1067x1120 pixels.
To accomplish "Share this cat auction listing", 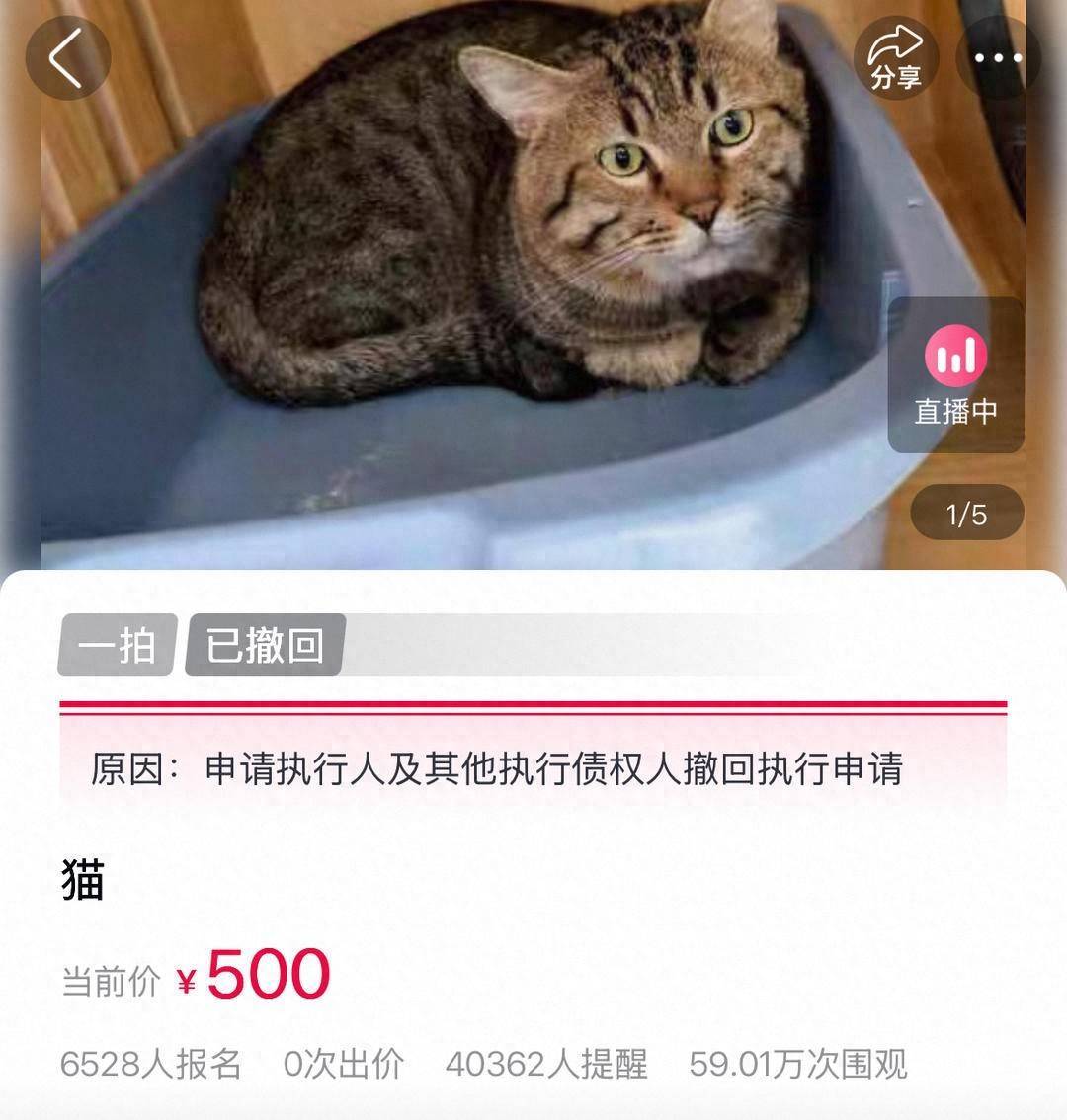I will coord(896,57).
